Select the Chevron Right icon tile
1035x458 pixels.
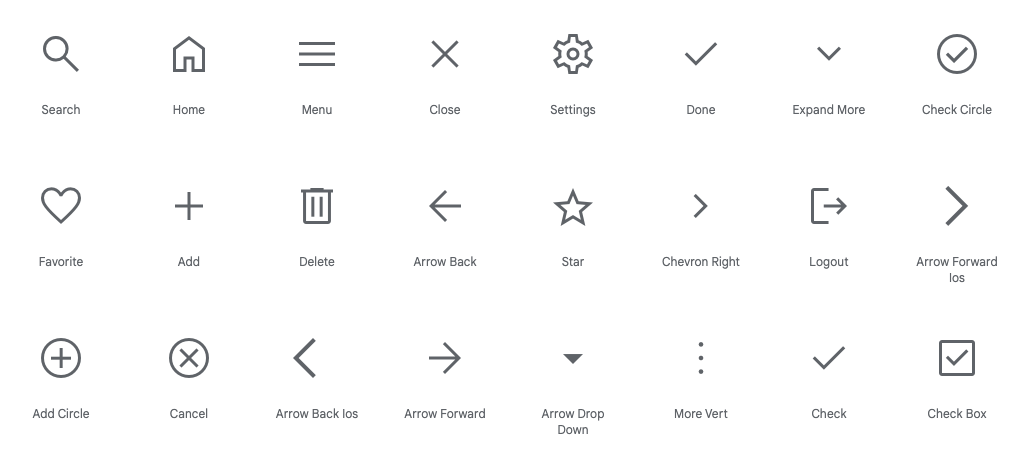click(x=701, y=206)
